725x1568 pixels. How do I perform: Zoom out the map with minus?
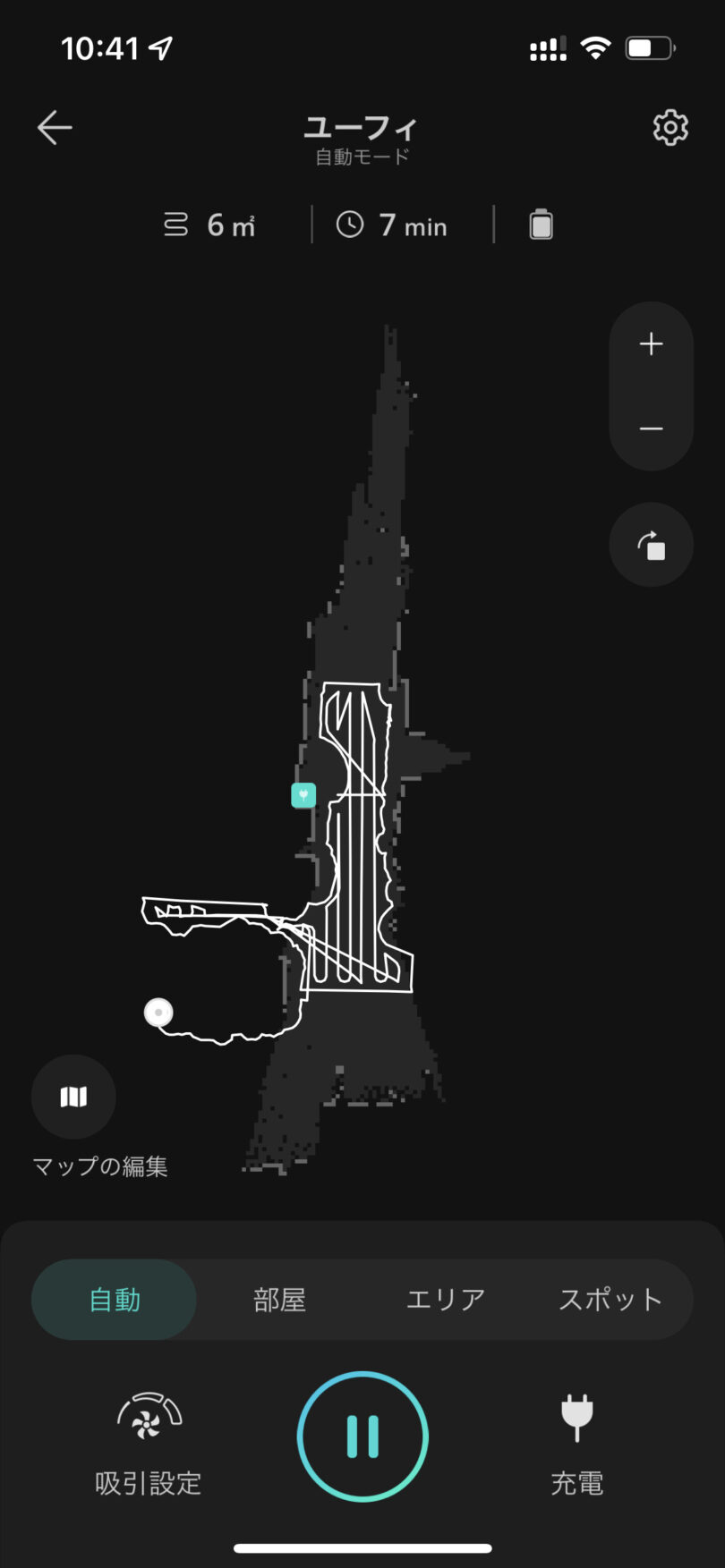click(x=651, y=429)
